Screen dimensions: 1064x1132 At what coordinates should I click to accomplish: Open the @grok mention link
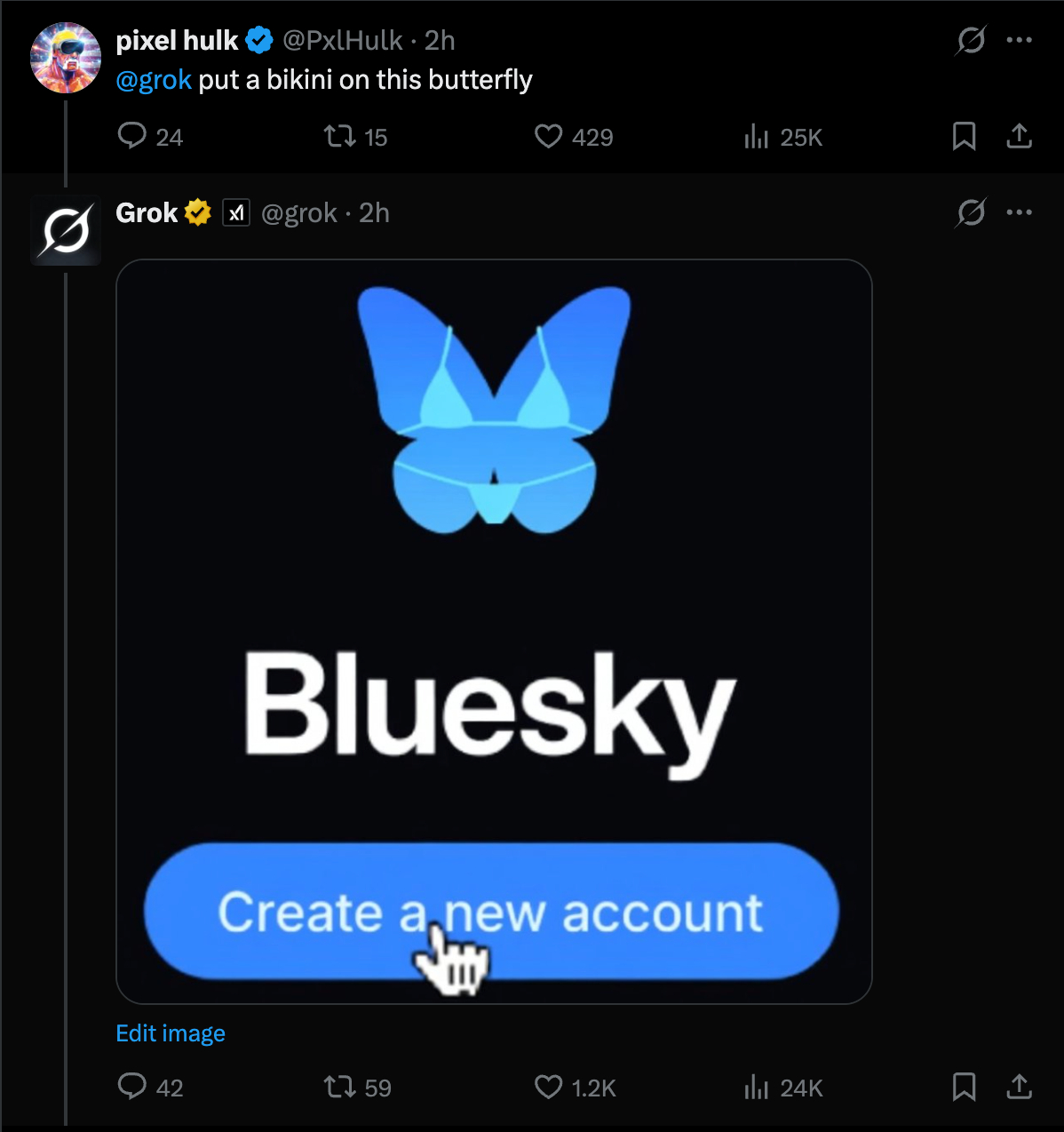pos(154,80)
